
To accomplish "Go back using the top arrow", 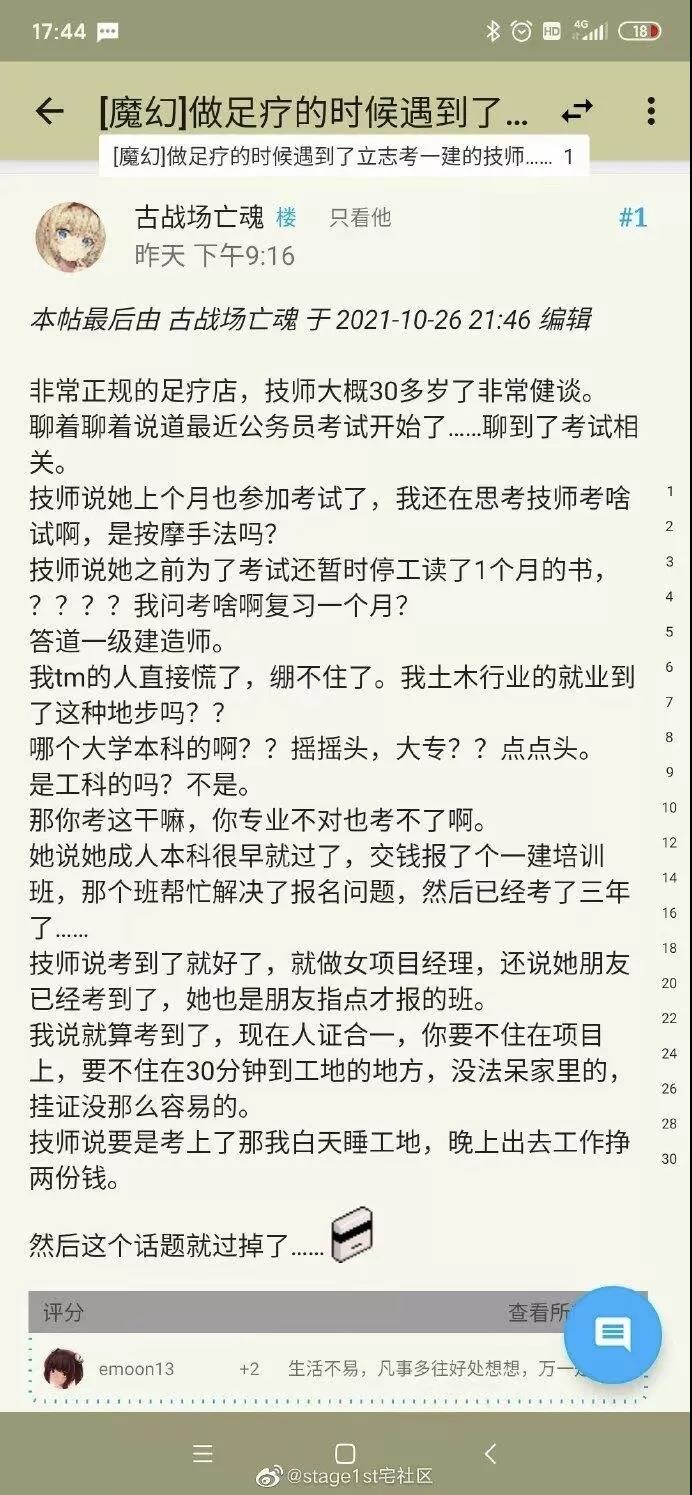I will 49,111.
